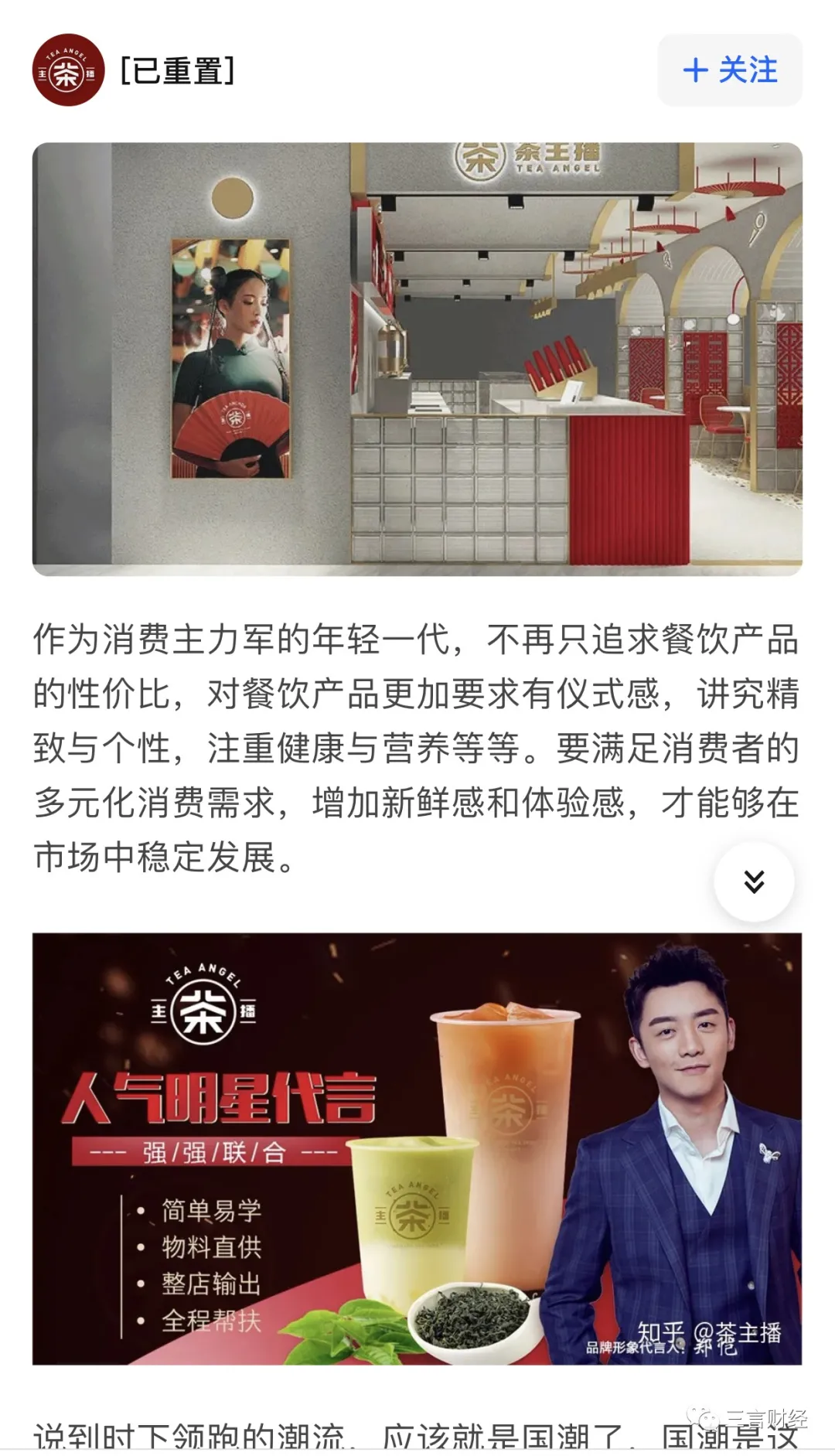The height and width of the screenshot is (1456, 835).
Task: Open the 人气明星代言 promotional image
Action: [x=417, y=1148]
